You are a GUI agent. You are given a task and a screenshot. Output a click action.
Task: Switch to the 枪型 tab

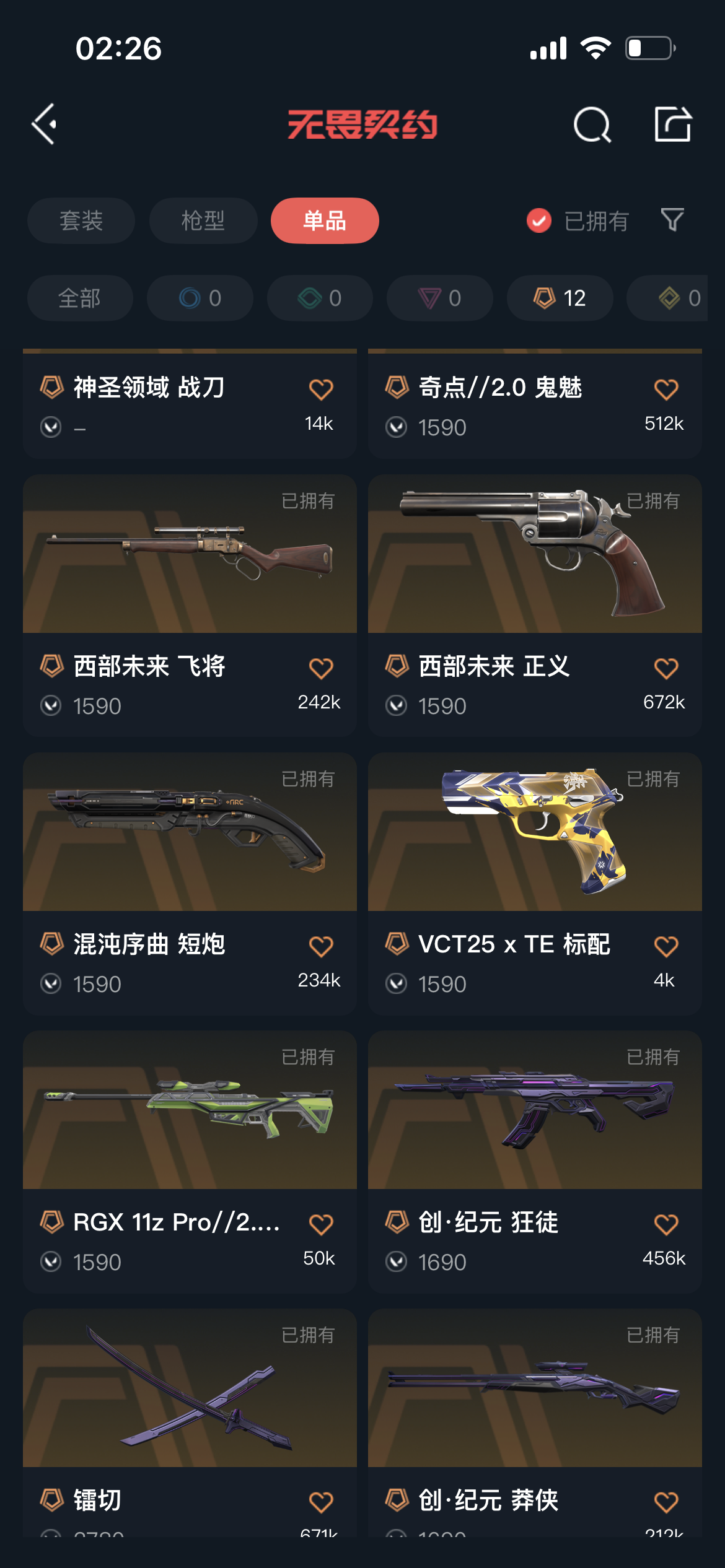[203, 220]
